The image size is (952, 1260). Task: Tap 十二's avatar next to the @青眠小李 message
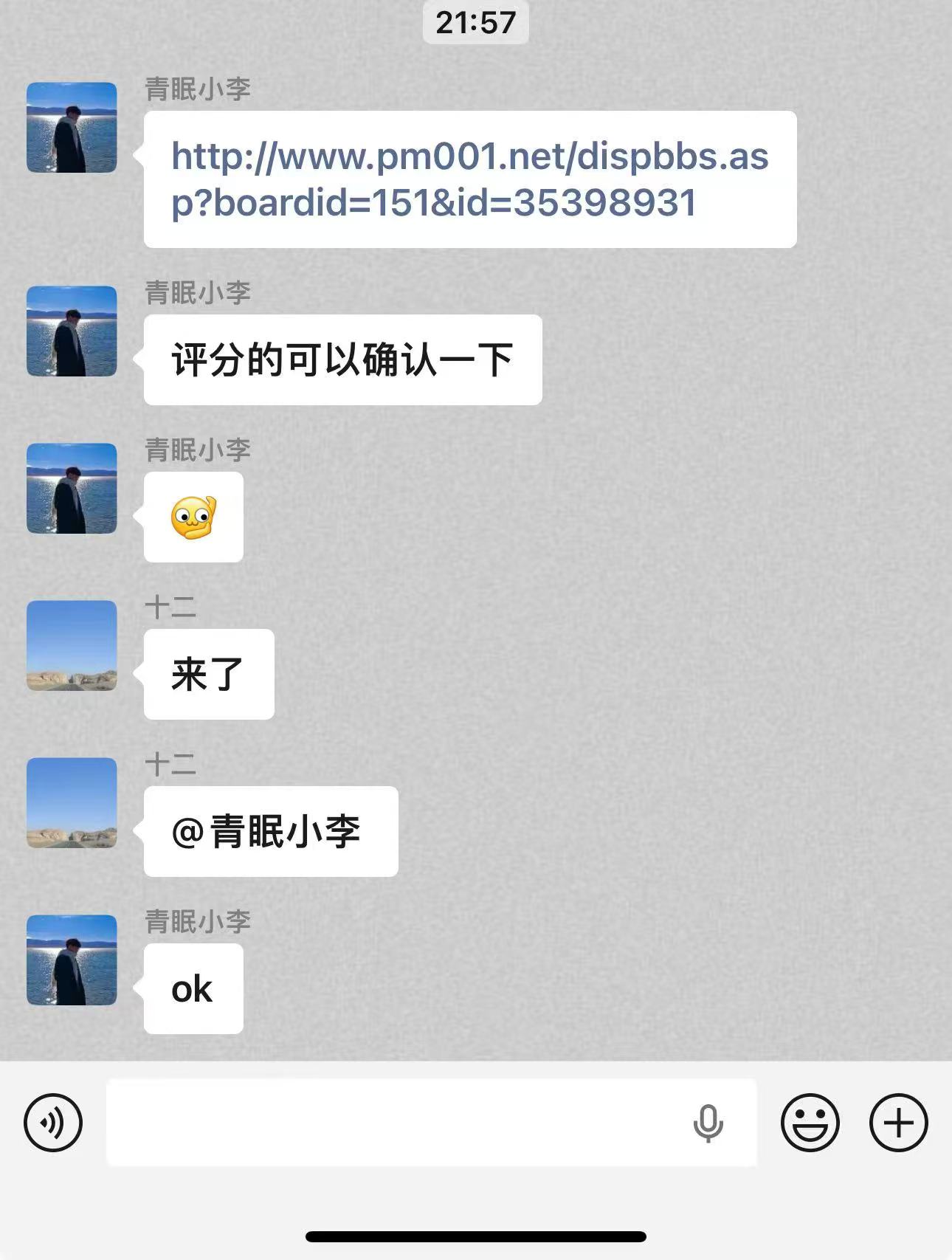click(x=72, y=802)
